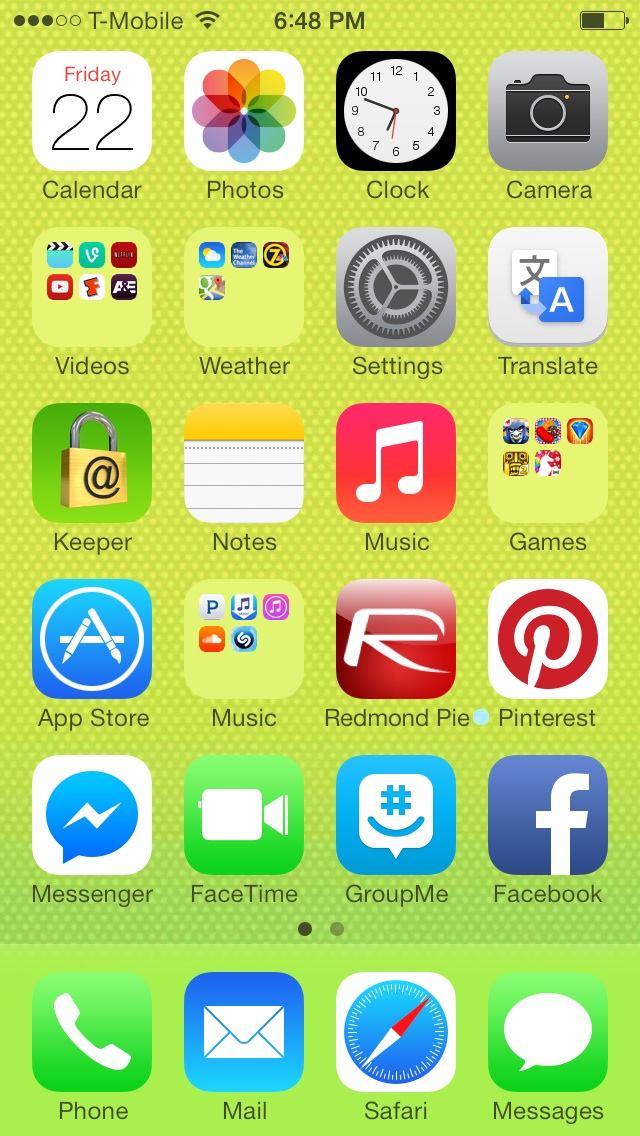640x1136 pixels.
Task: Open GroupMe
Action: tap(396, 815)
